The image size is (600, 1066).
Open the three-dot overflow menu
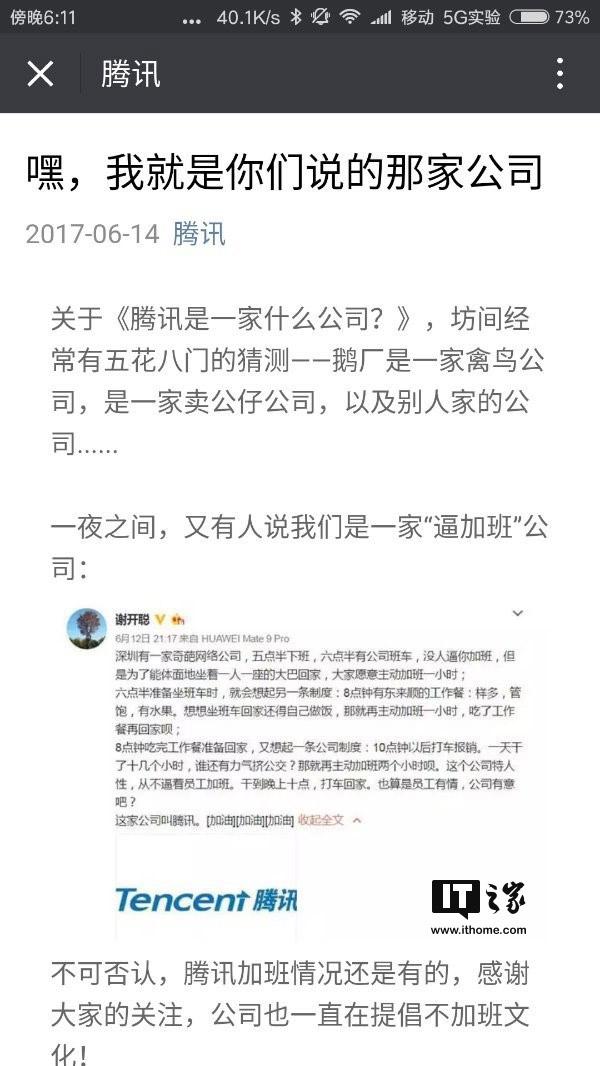559,74
